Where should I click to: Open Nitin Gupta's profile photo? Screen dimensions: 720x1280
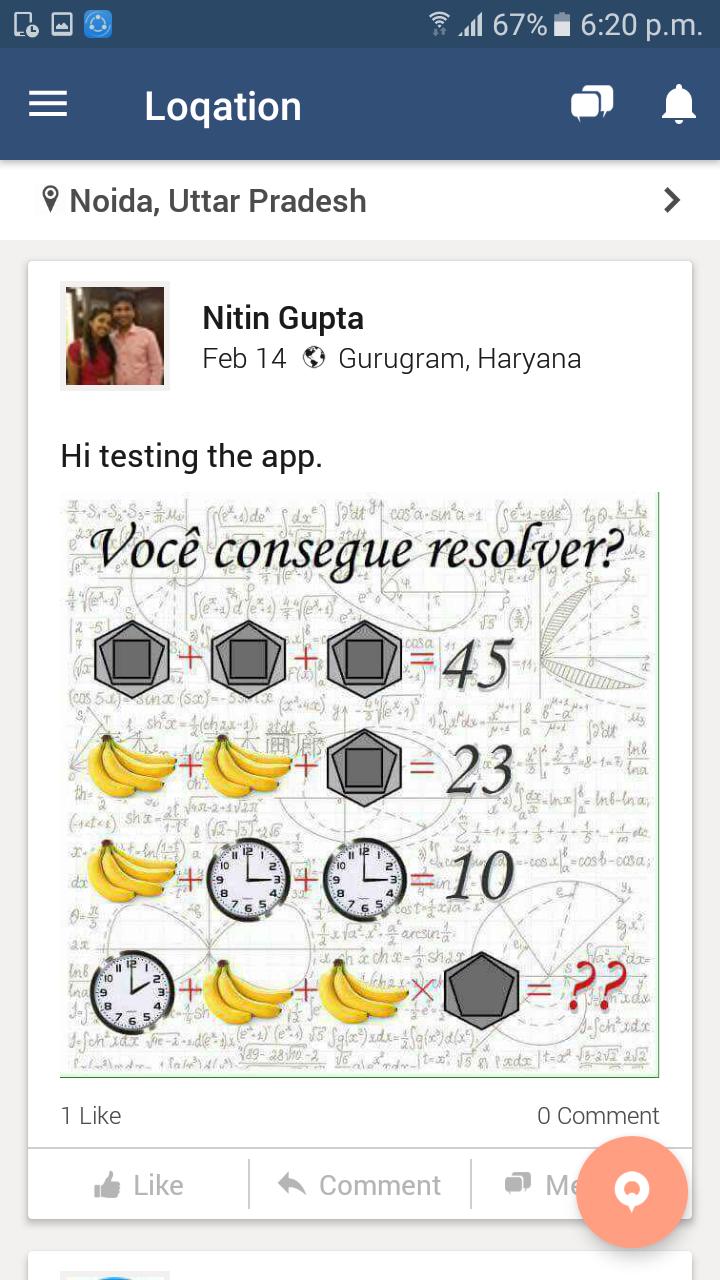[115, 336]
